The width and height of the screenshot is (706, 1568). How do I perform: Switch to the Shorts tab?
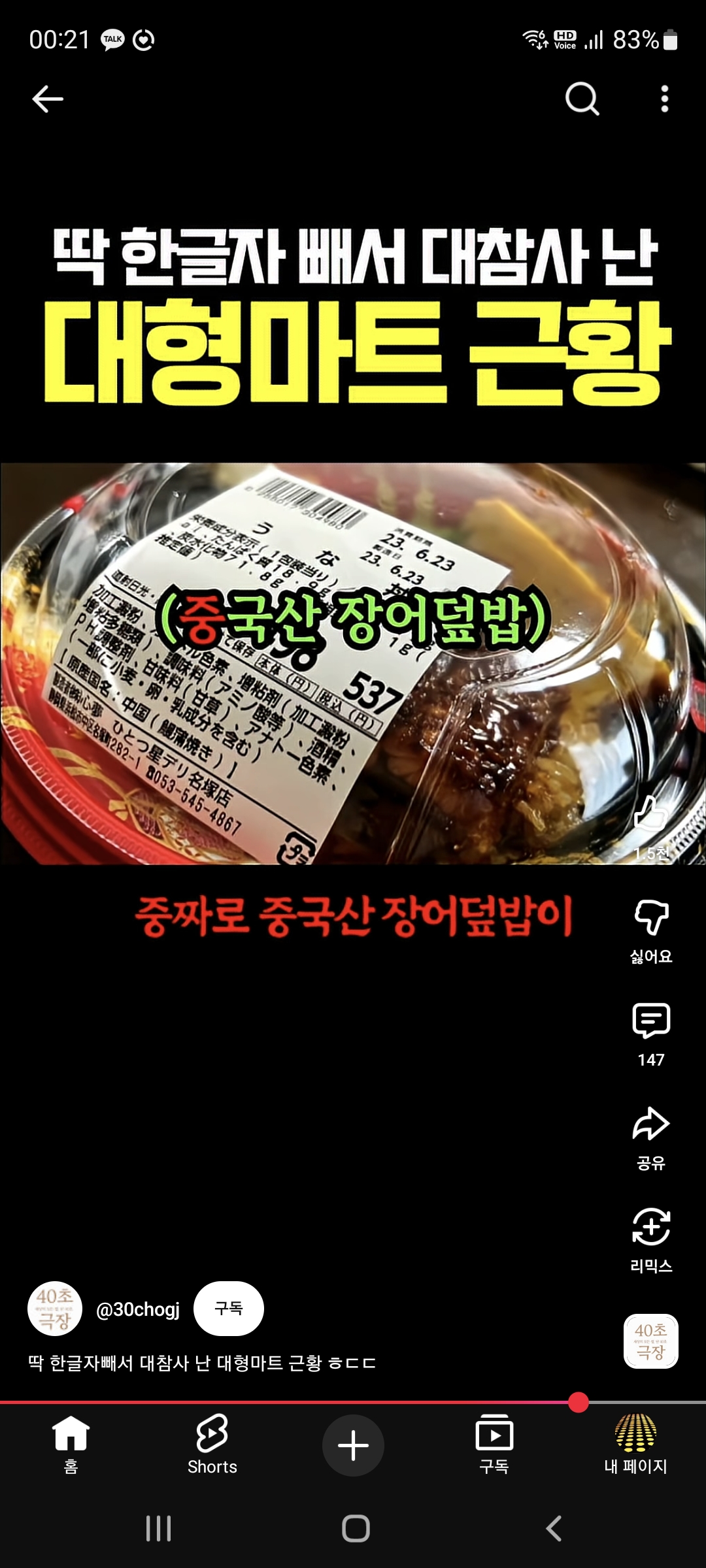212,1445
